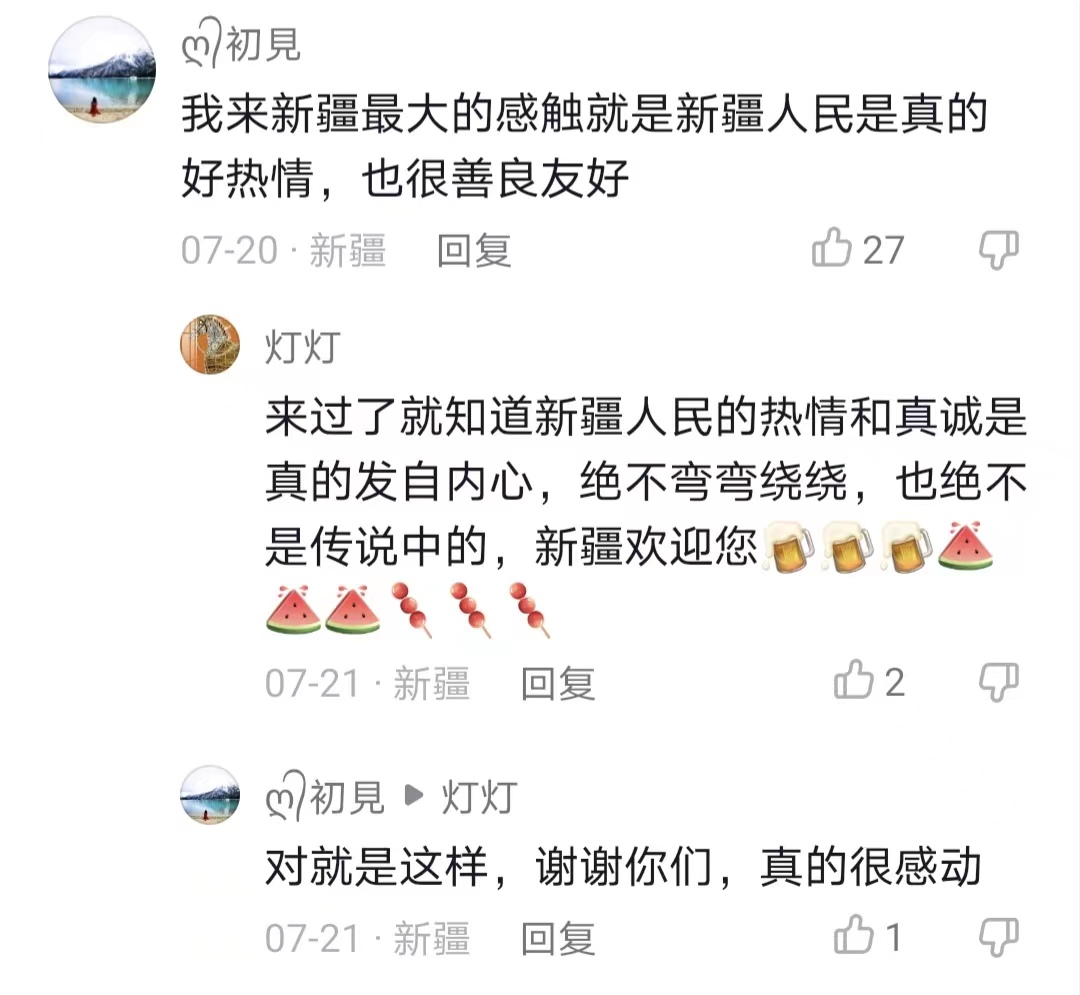1080x995 pixels.
Task: Open 初見's profile avatar on top comment
Action: point(102,69)
